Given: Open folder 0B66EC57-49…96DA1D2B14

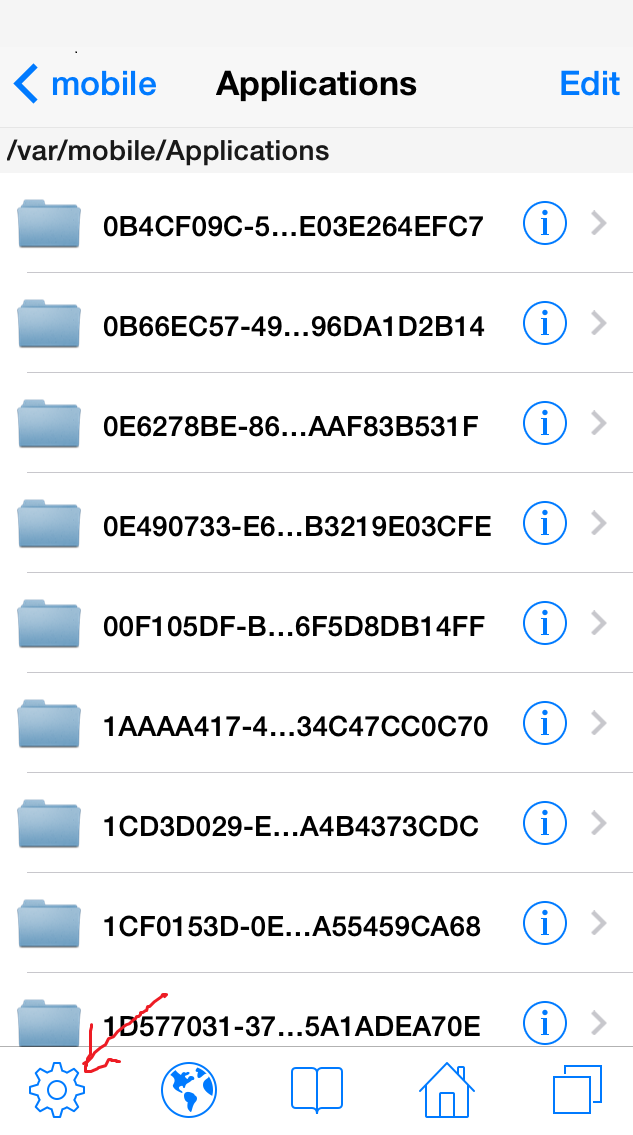Looking at the screenshot, I should pos(293,326).
